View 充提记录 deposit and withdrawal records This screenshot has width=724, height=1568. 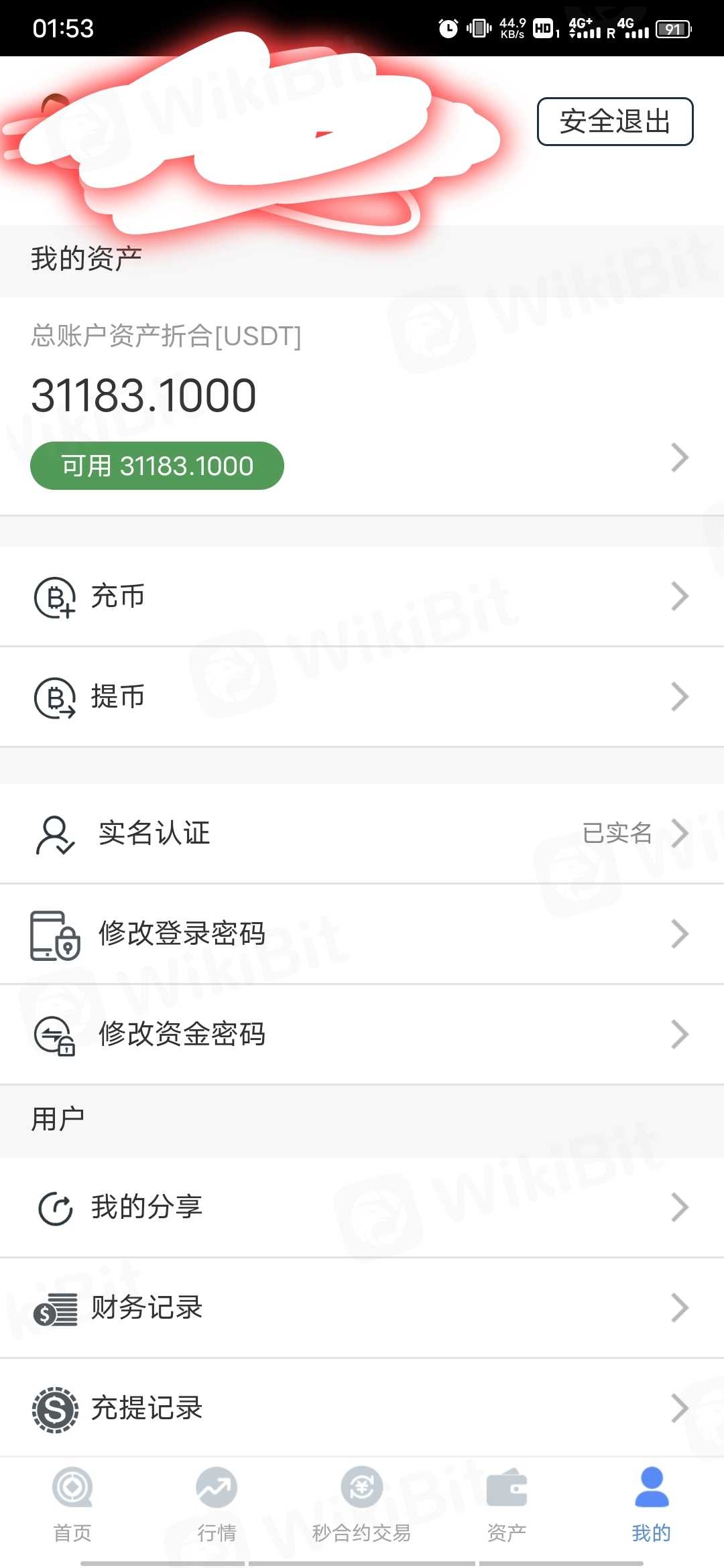pyautogui.click(x=362, y=1409)
